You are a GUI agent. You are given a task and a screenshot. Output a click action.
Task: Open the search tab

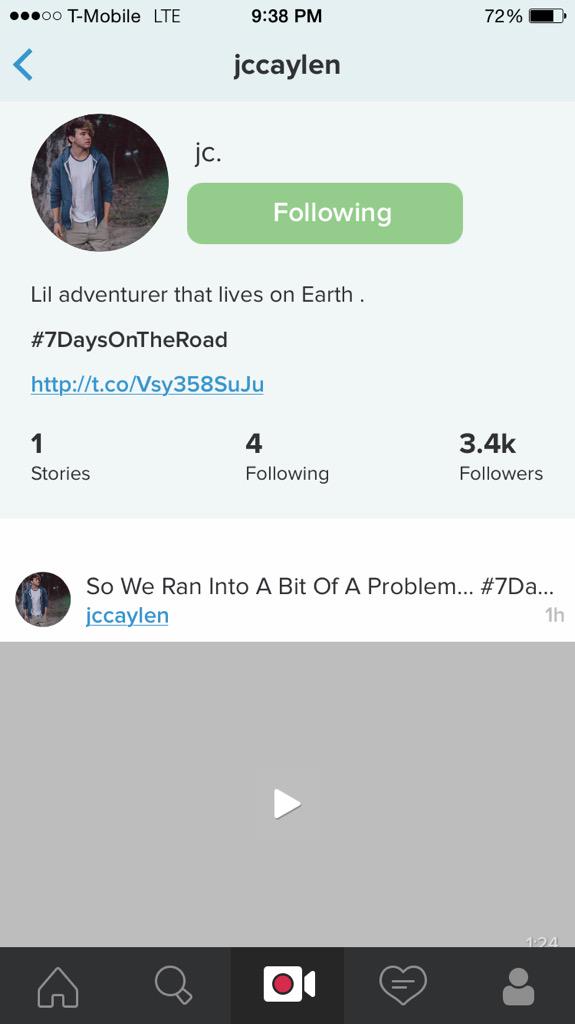point(173,985)
